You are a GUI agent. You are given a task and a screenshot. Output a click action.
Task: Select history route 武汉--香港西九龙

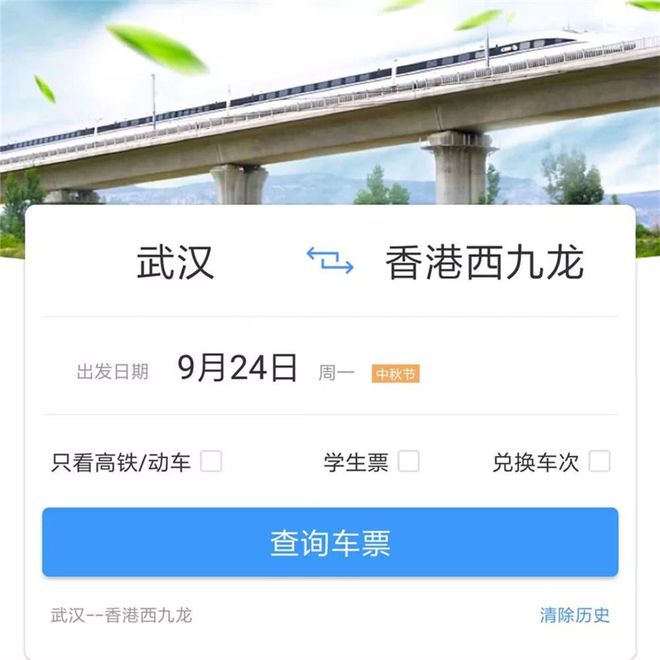click(121, 615)
